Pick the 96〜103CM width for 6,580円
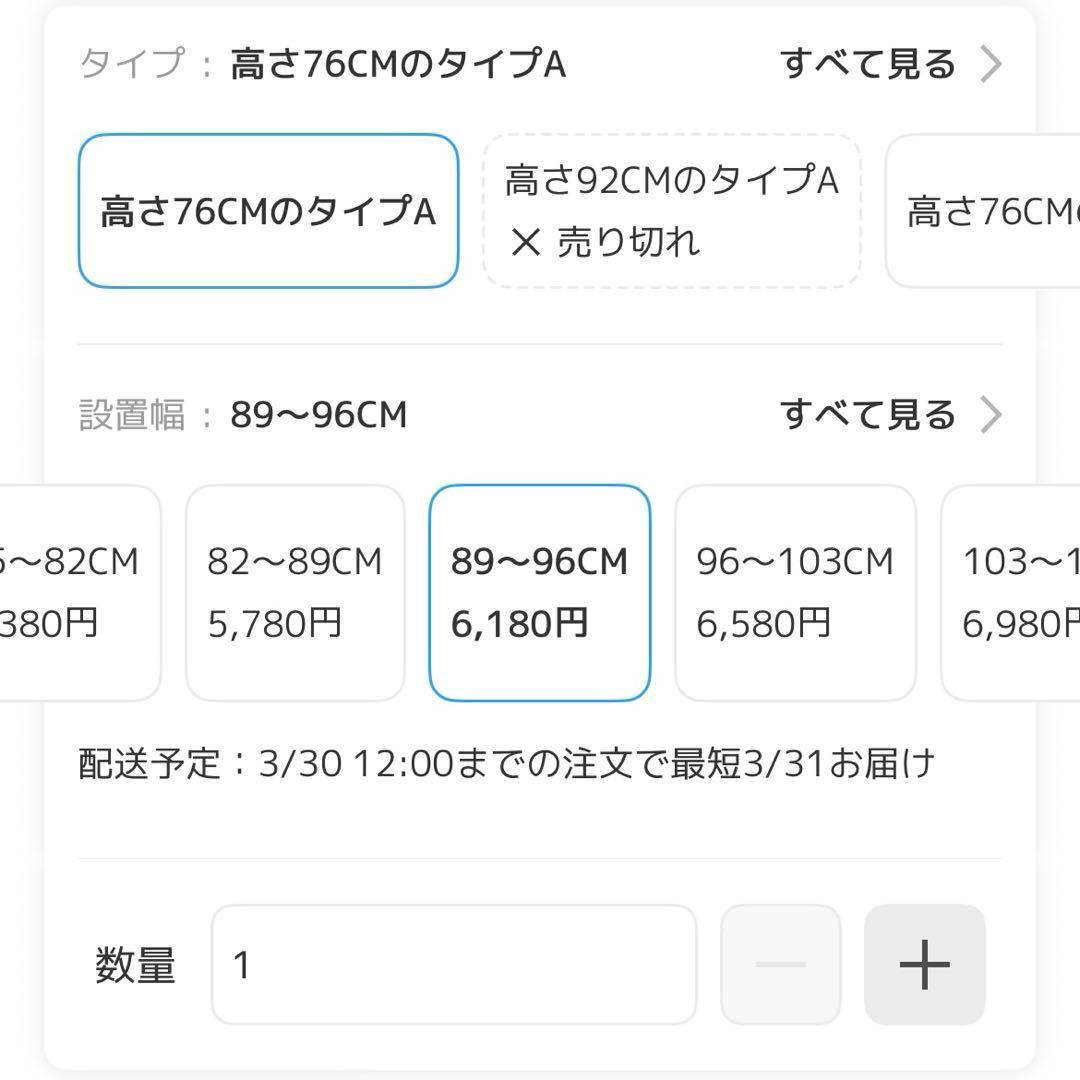 click(x=796, y=593)
